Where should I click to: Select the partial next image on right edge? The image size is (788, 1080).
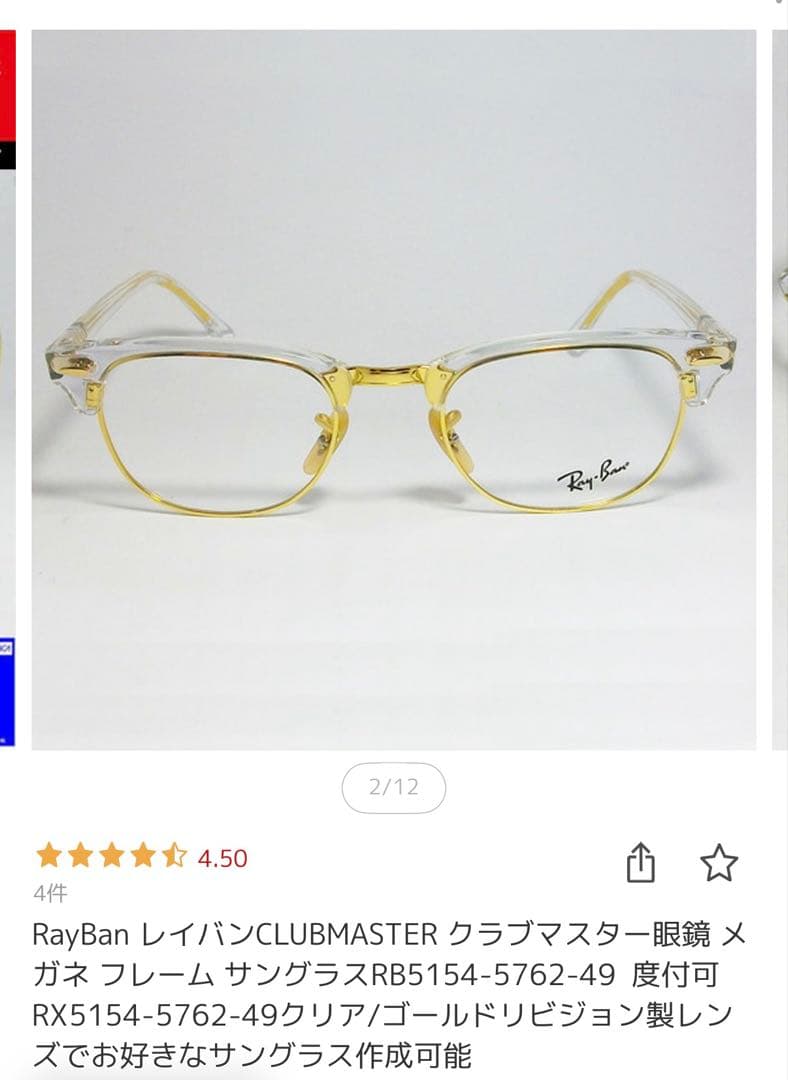pos(779,400)
